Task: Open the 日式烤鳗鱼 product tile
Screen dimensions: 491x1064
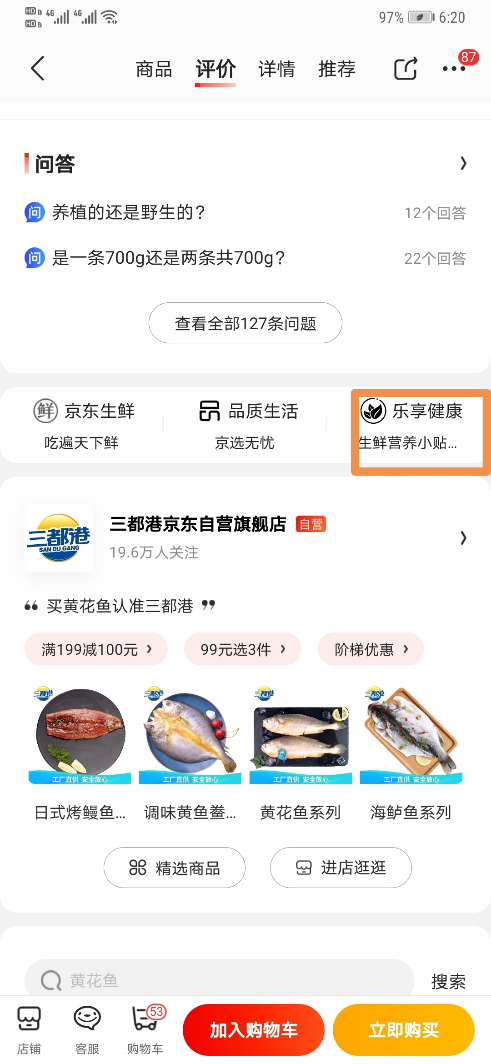Action: click(x=80, y=755)
